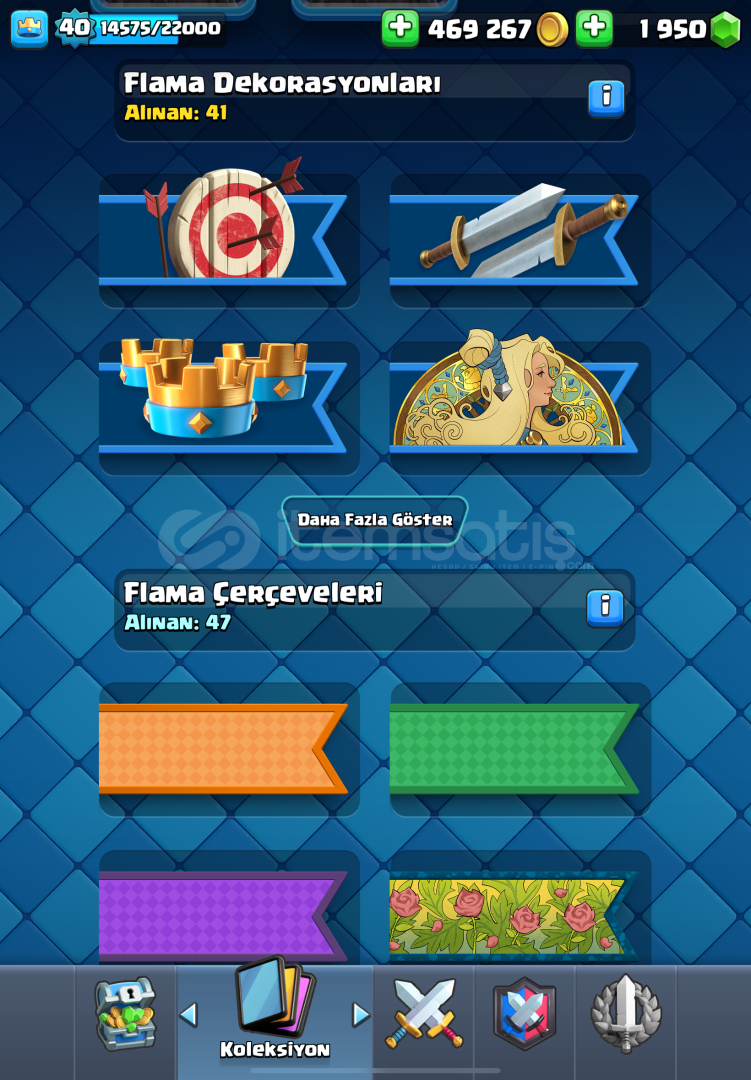Open the player level crown profile
This screenshot has height=1080, width=751.
point(29,28)
